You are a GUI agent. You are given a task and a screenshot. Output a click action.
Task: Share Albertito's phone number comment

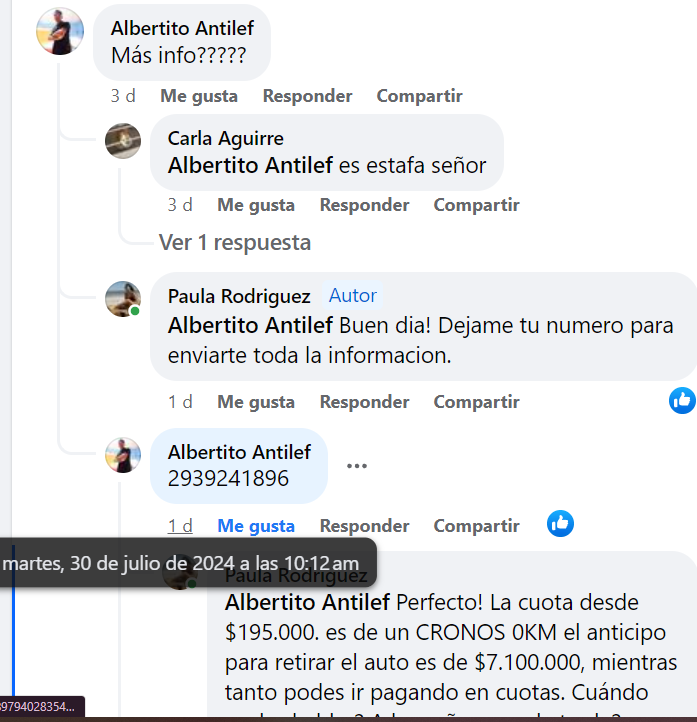pyautogui.click(x=476, y=526)
